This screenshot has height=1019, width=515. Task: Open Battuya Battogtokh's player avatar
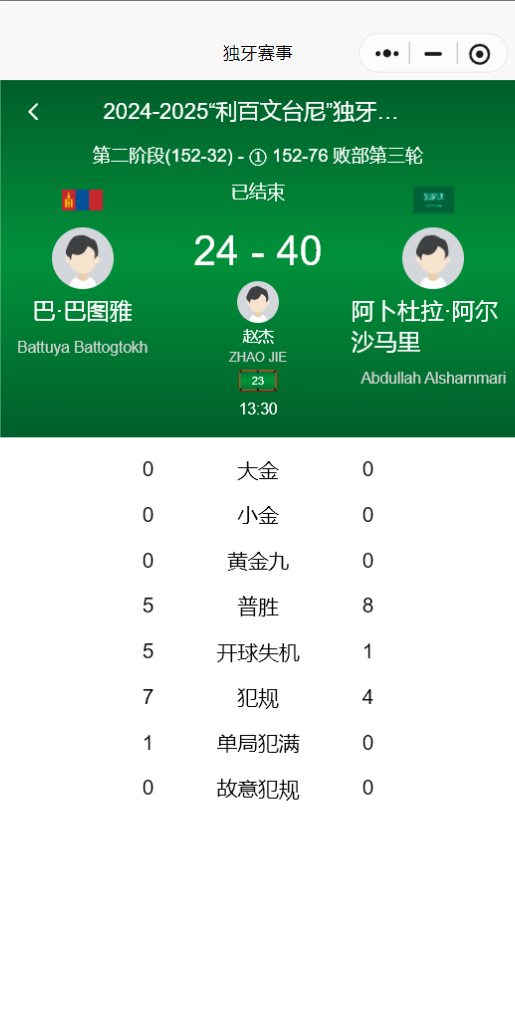(83, 258)
